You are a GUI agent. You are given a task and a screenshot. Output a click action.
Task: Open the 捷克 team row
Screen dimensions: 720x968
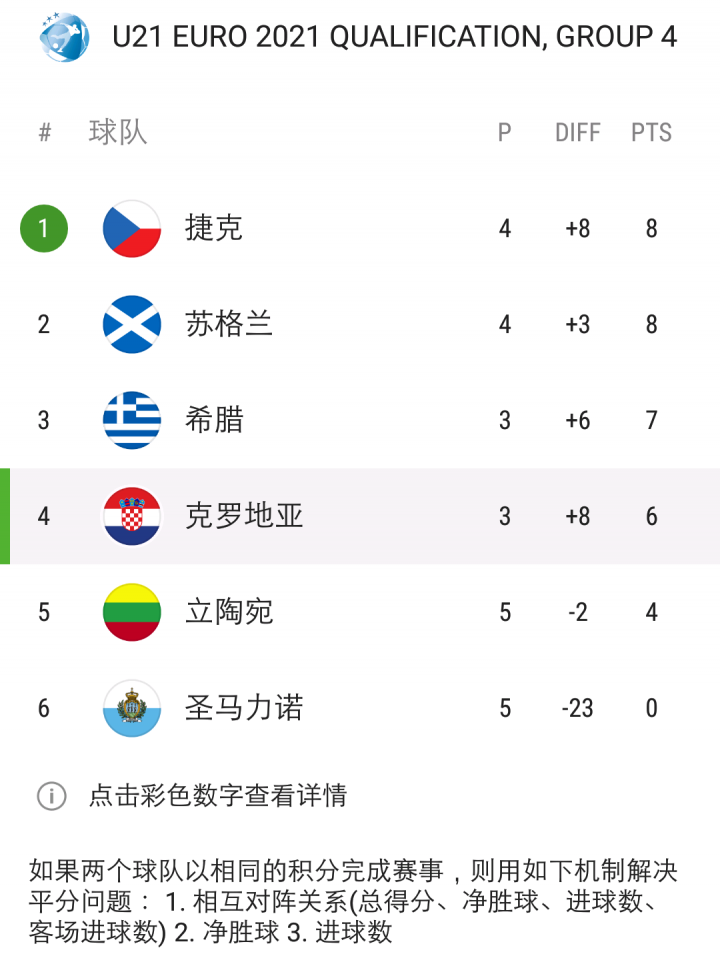[360, 228]
